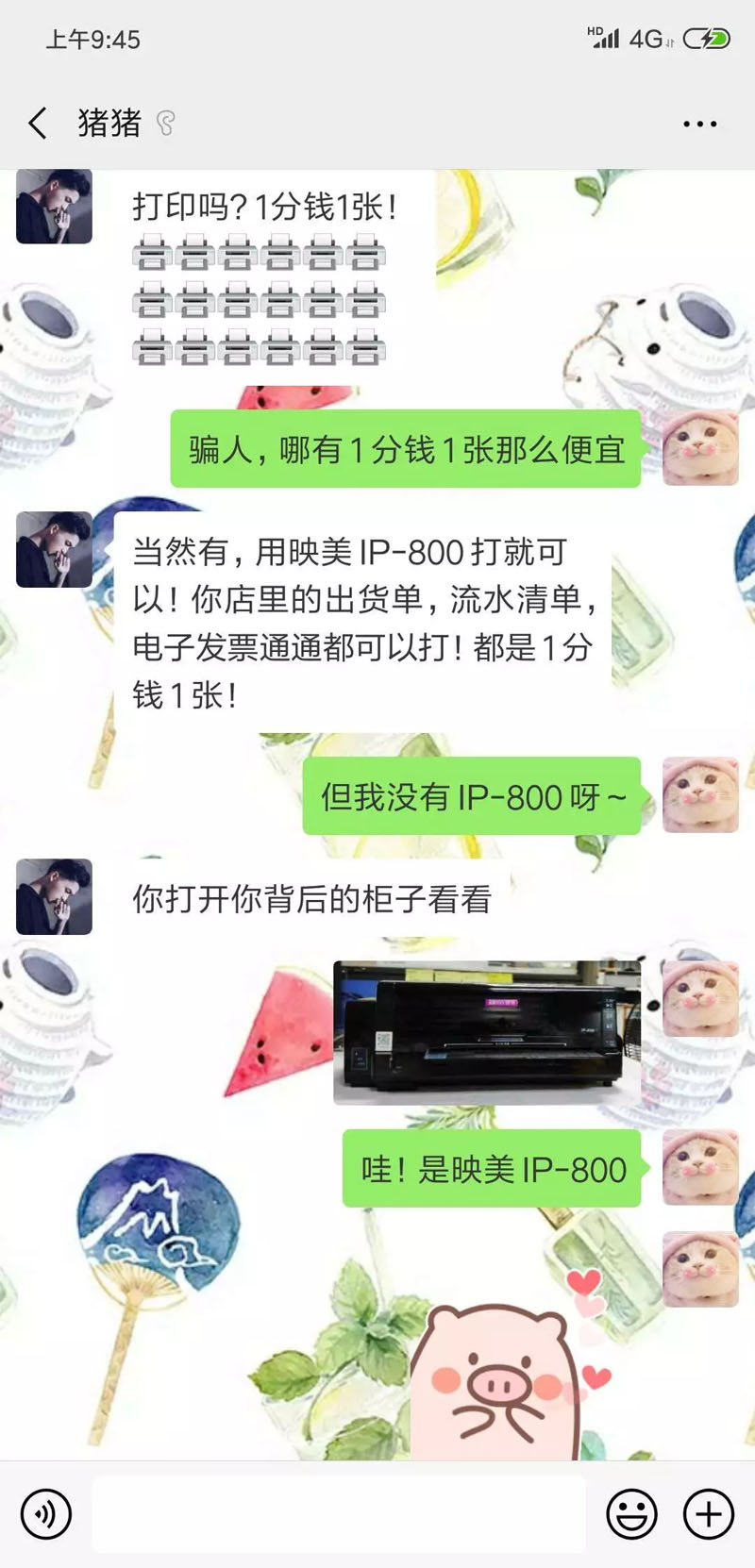
Task: Open the three-dot chat info menu
Action: point(699,124)
